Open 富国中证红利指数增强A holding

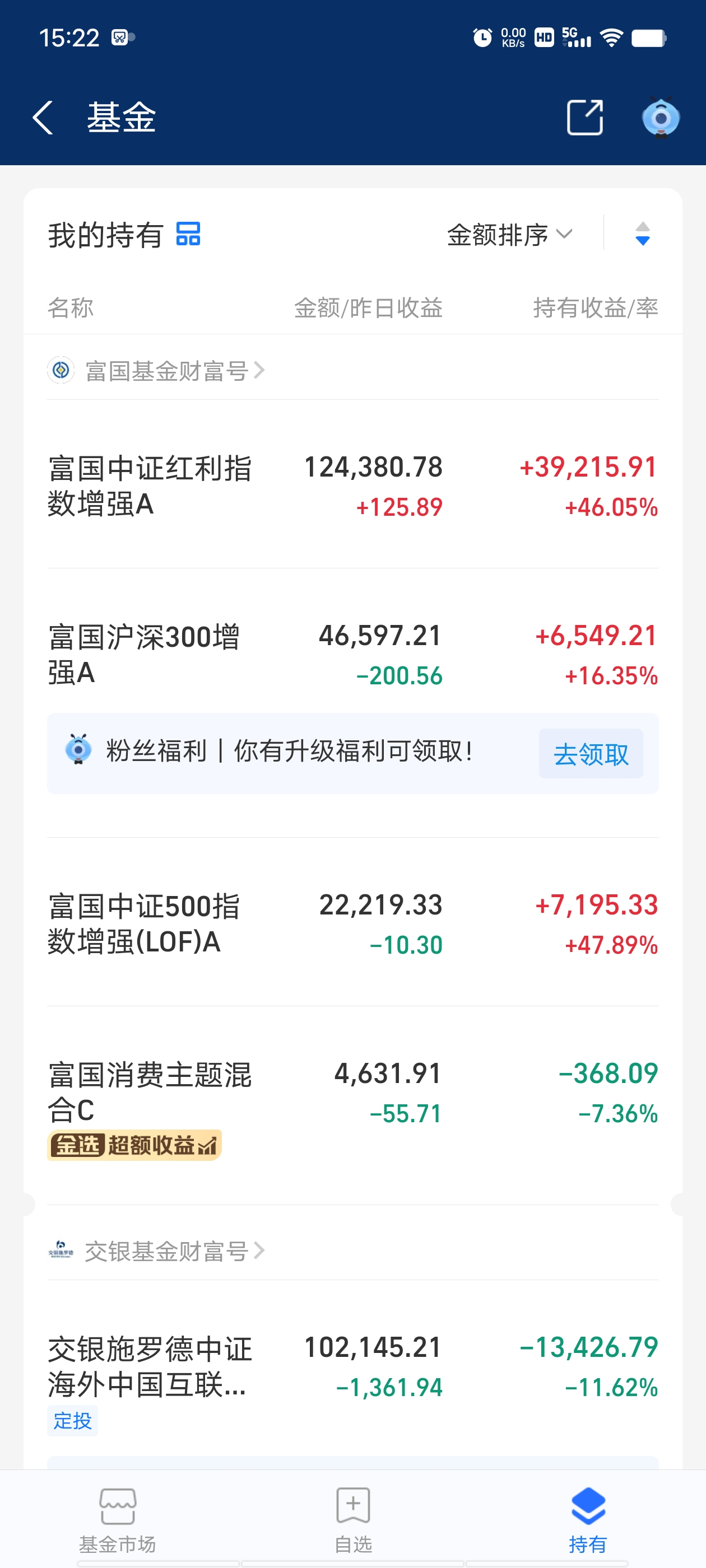coord(352,486)
